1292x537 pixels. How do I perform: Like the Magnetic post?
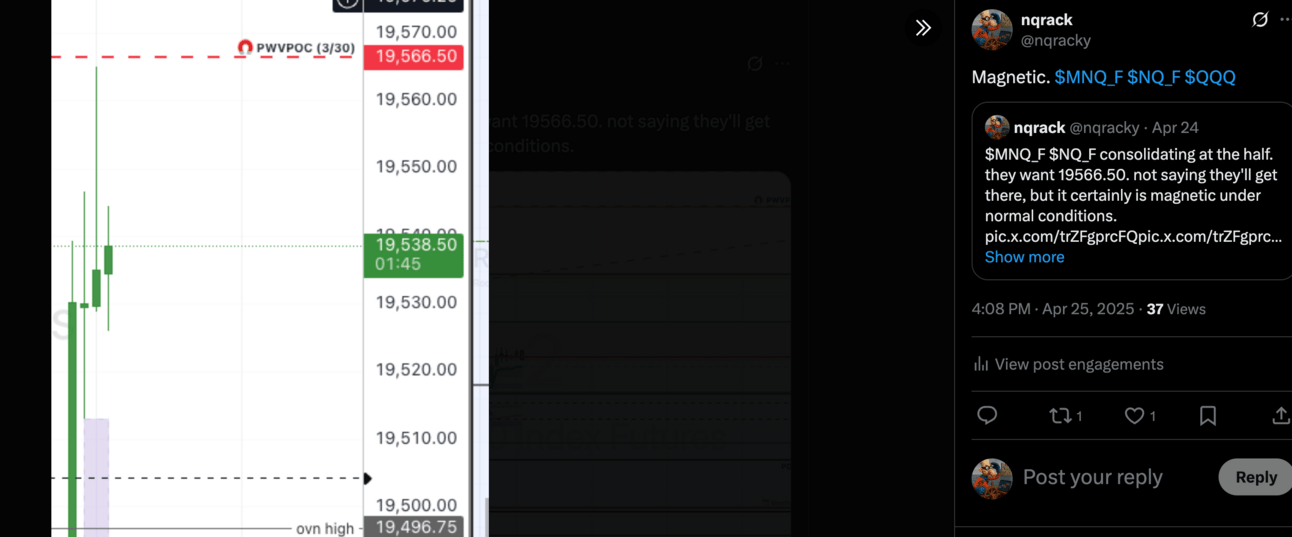click(x=1137, y=416)
